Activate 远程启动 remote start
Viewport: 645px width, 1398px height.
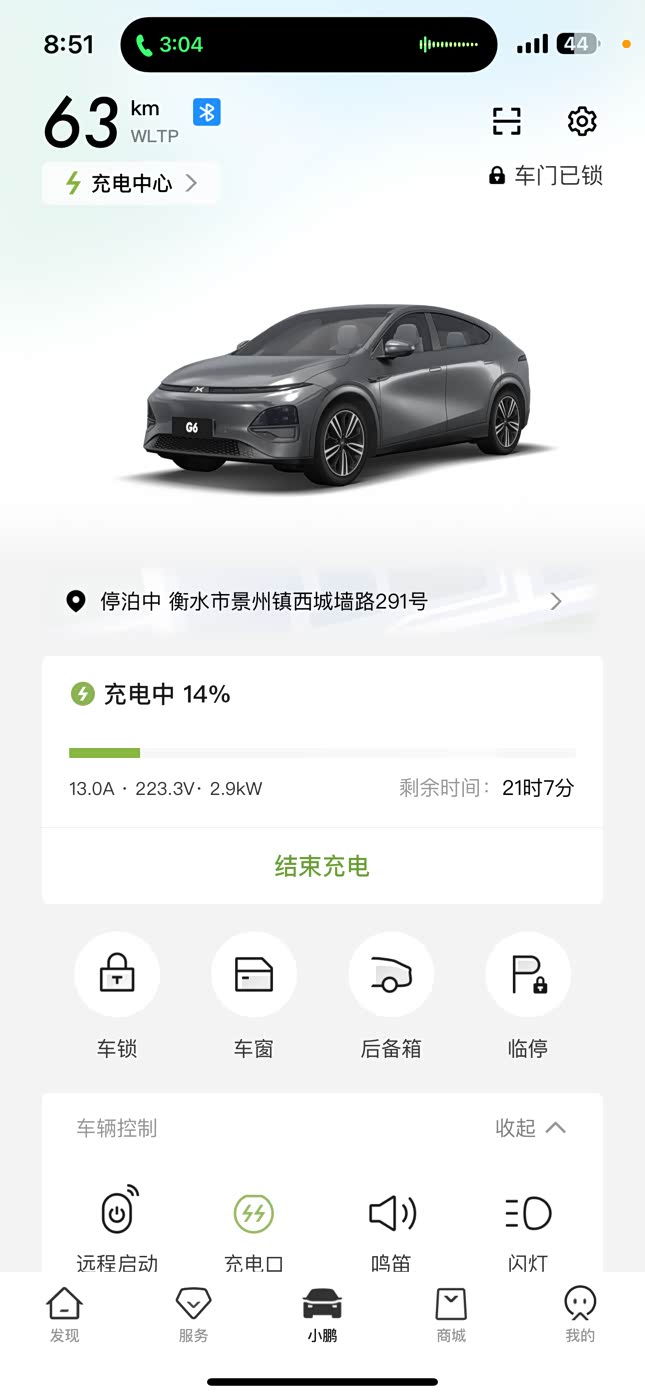(117, 1214)
